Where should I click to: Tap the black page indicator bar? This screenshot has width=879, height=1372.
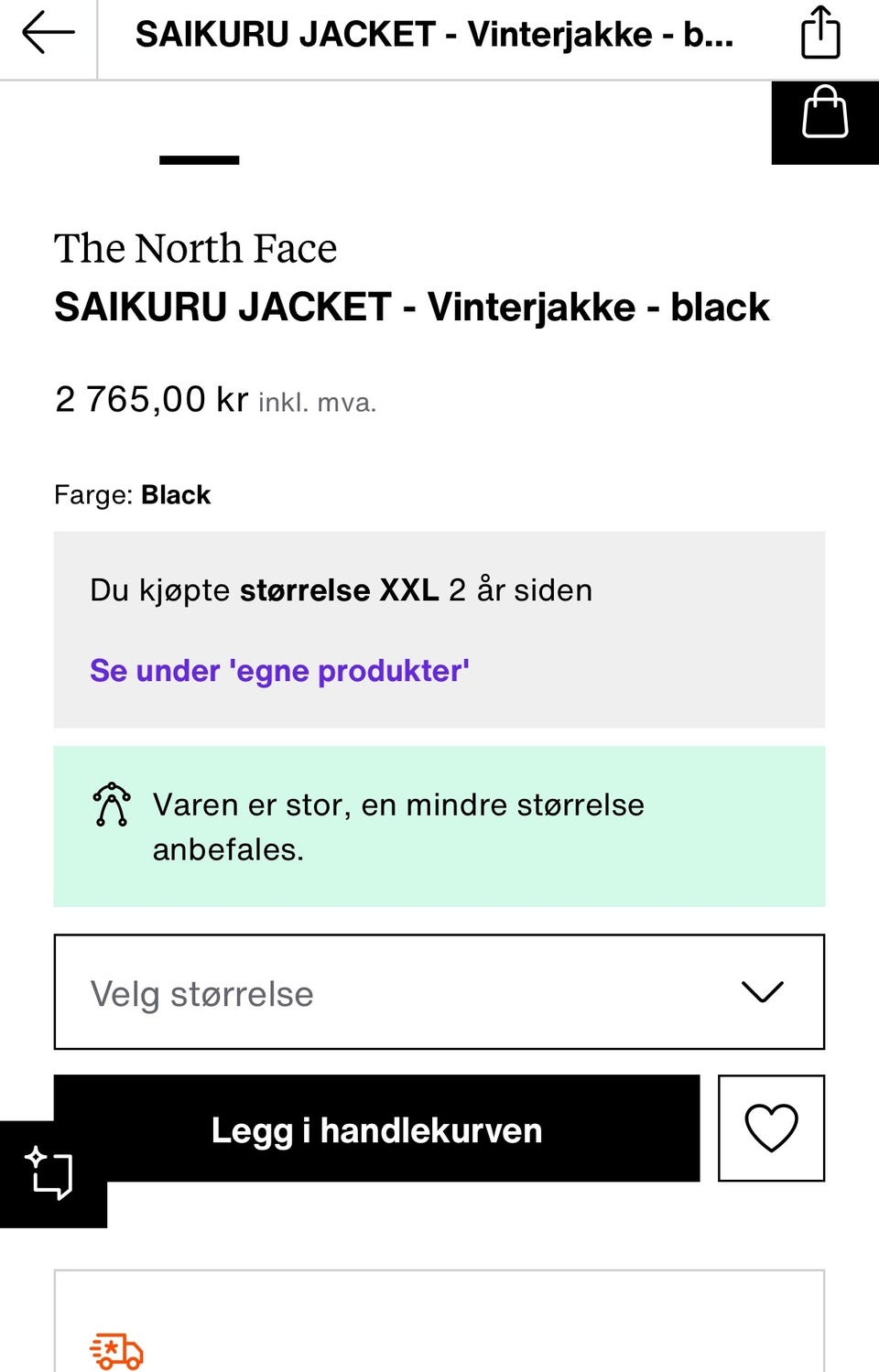pos(198,161)
